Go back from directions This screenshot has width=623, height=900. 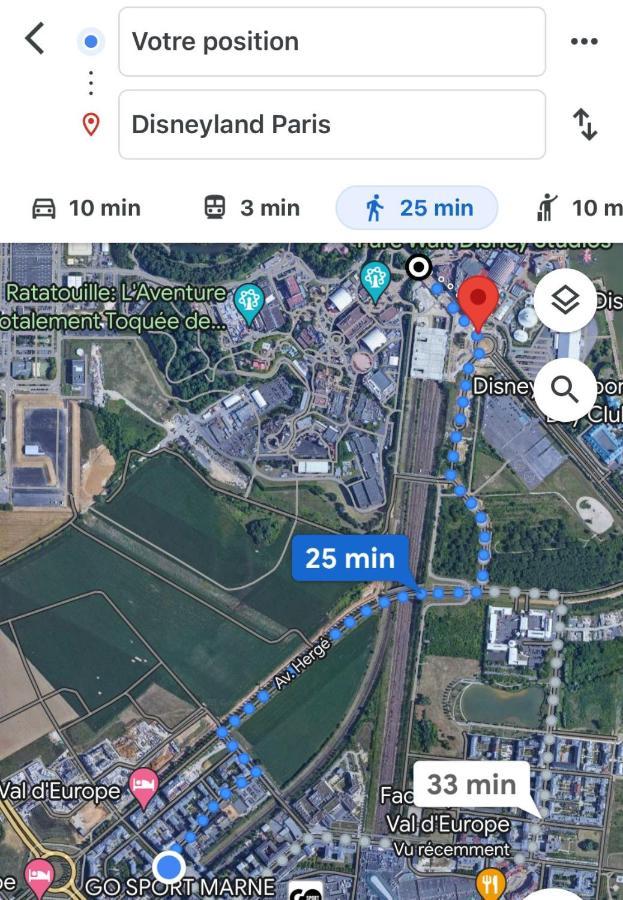pos(35,40)
